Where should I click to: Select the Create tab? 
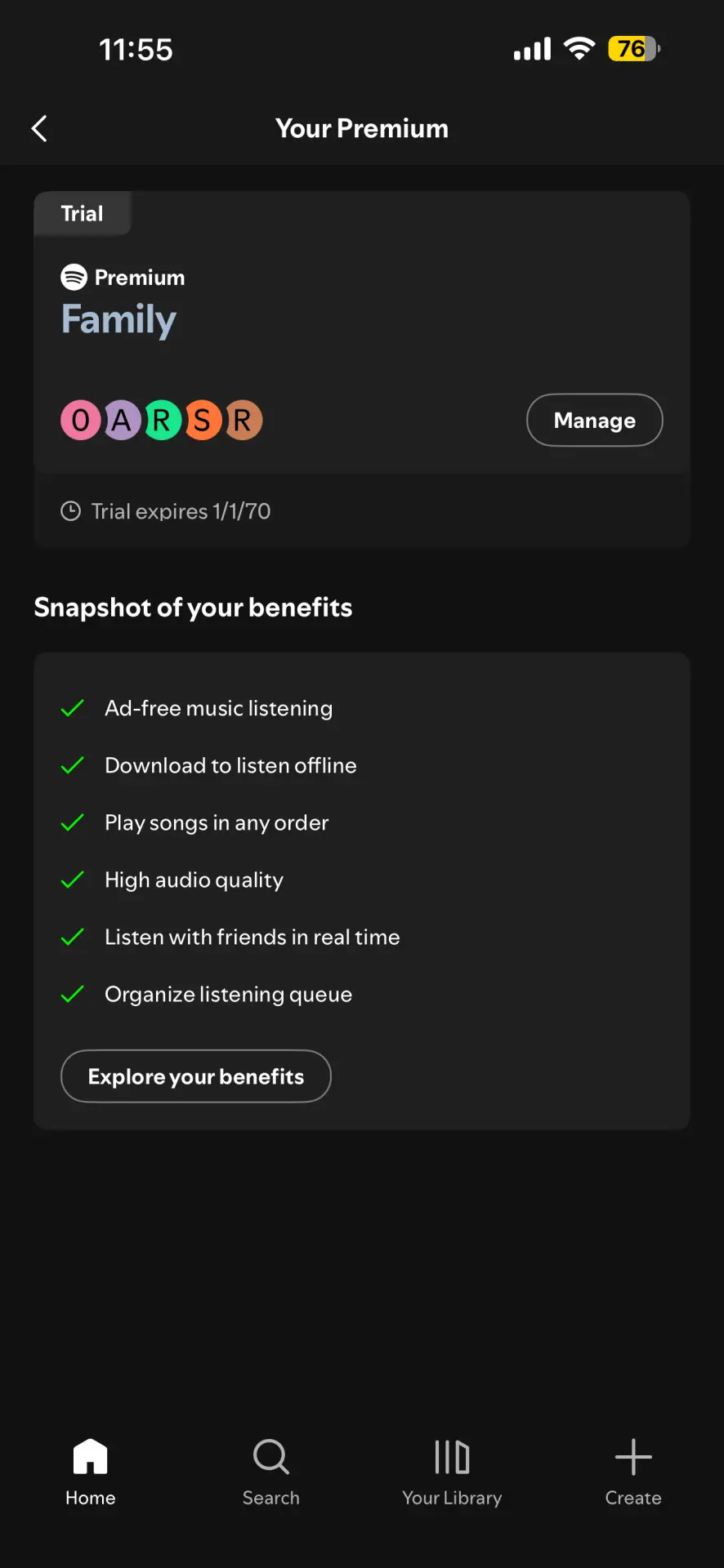(x=633, y=1472)
